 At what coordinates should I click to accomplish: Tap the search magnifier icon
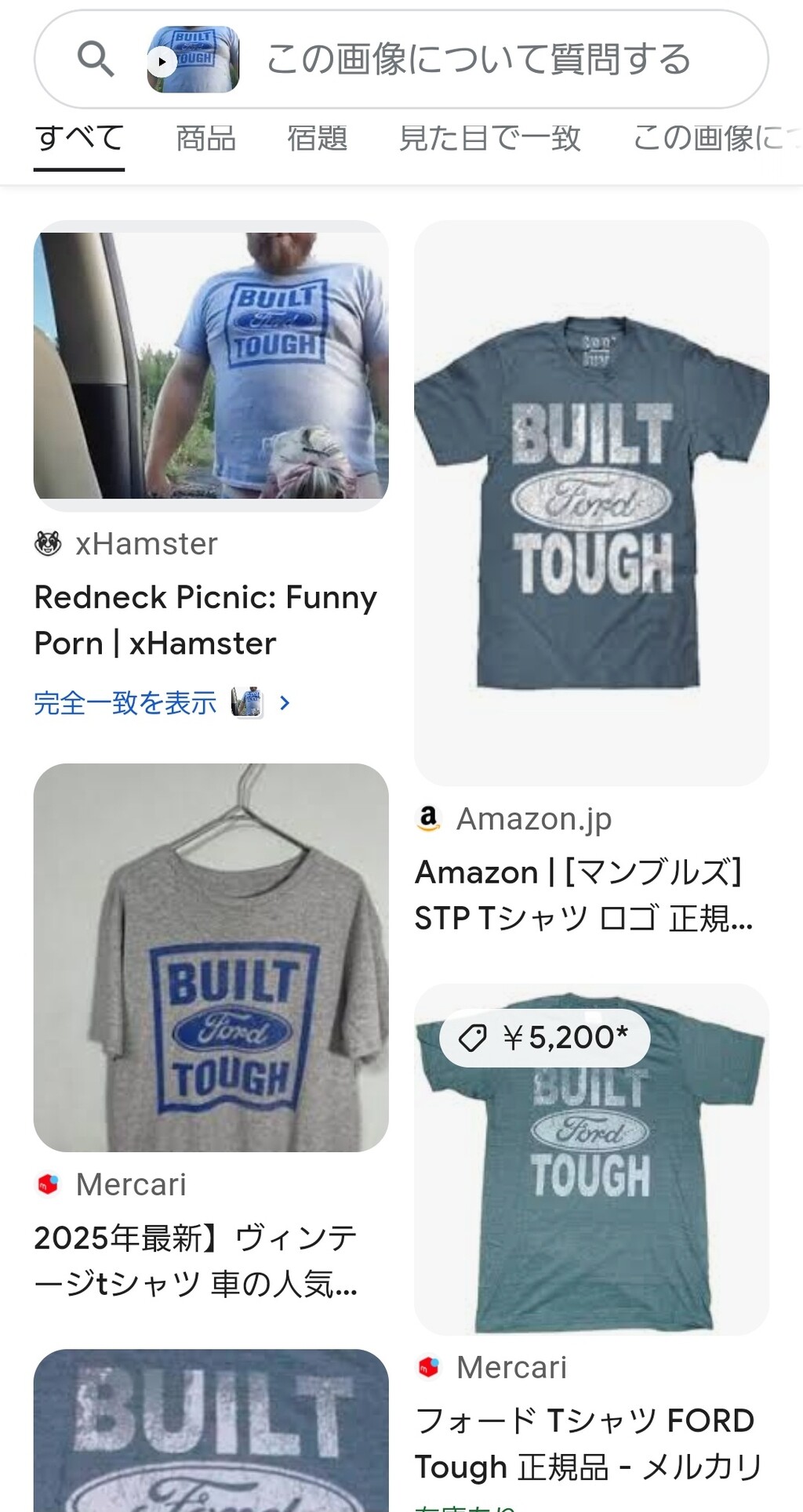pyautogui.click(x=96, y=60)
